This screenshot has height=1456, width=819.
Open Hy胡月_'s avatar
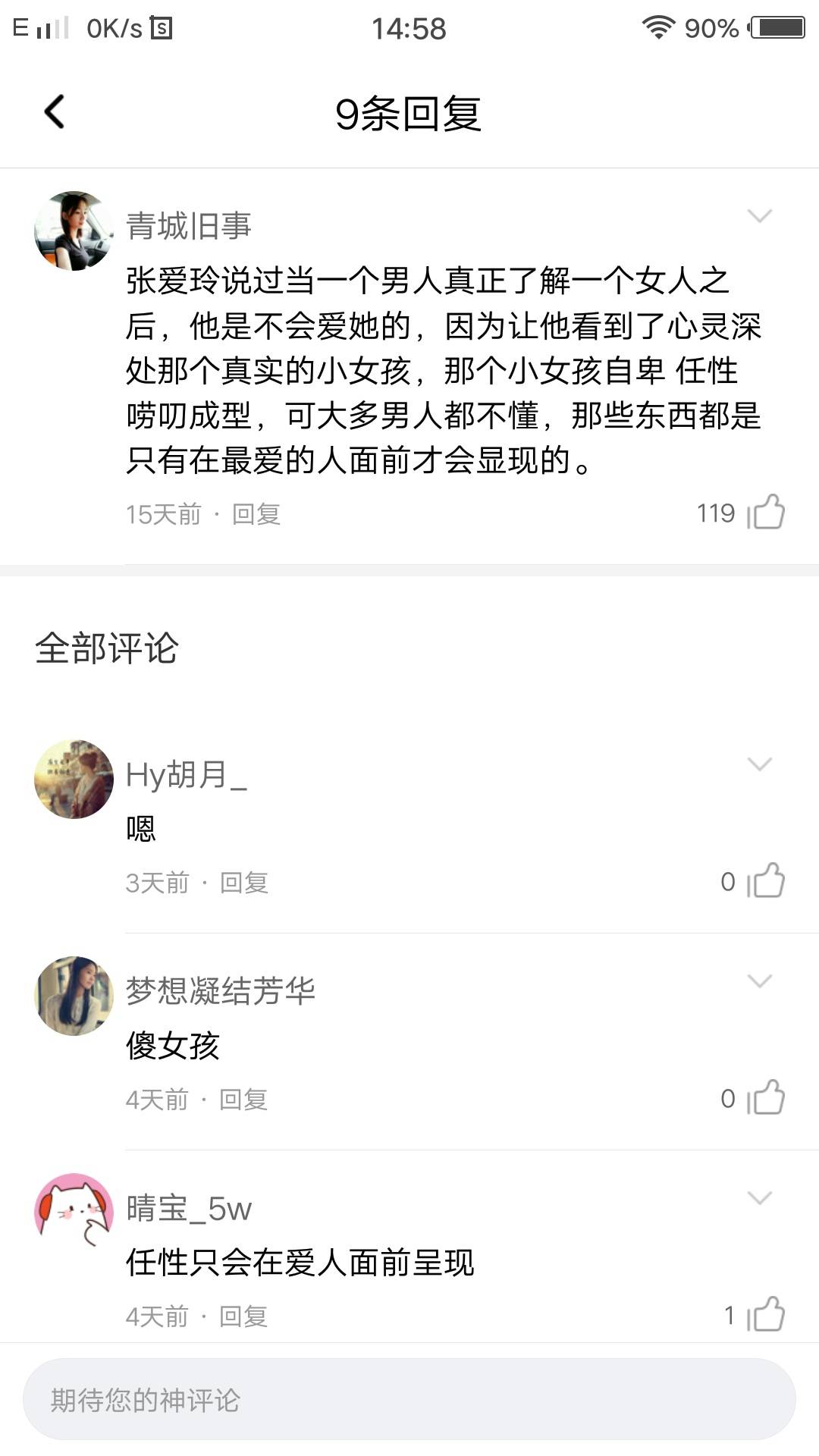tap(74, 779)
